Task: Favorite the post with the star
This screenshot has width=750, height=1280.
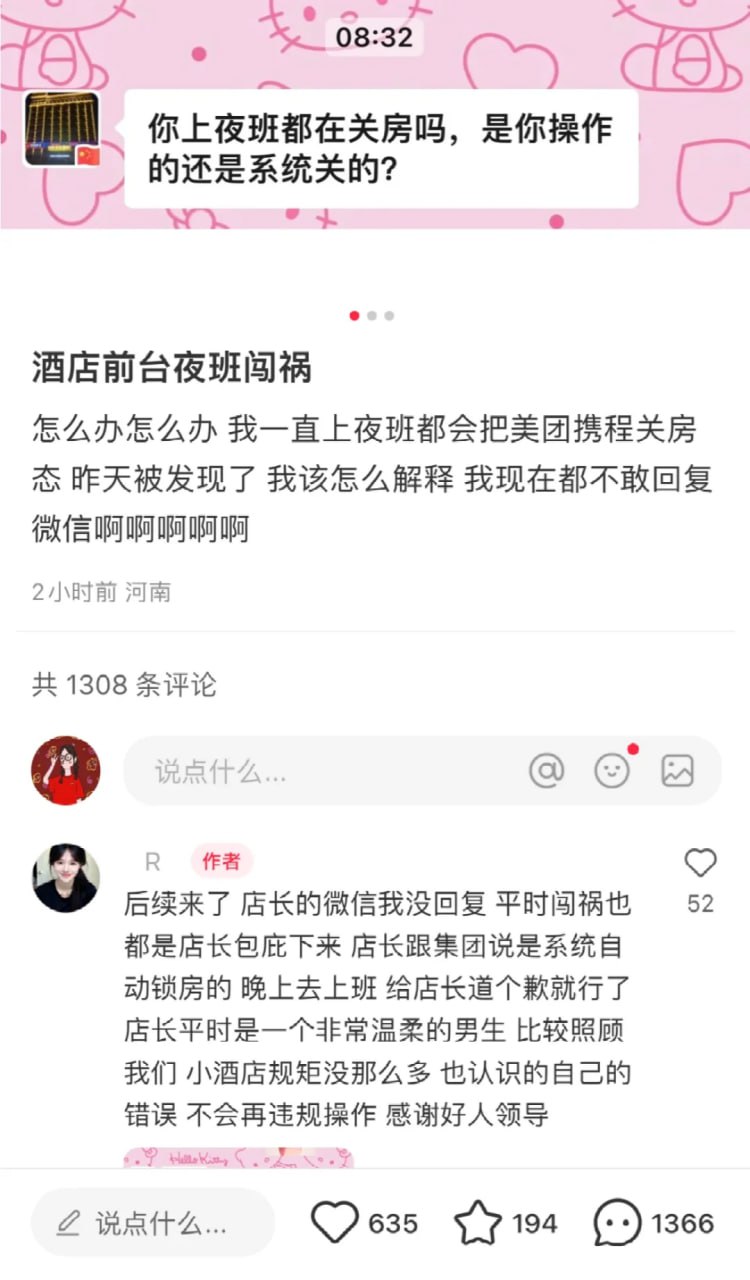Action: [478, 1221]
